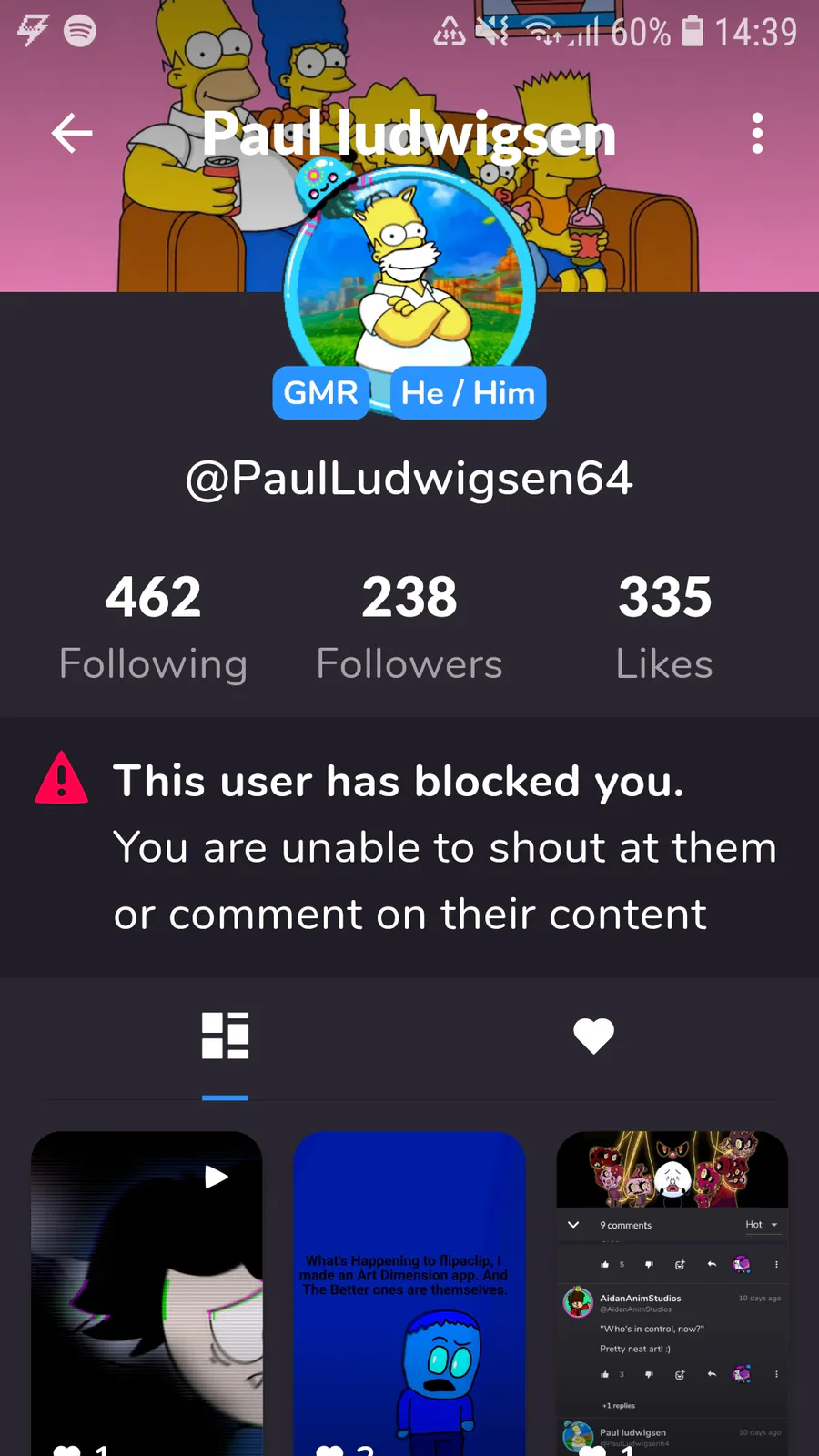Screen dimensions: 819x1456
Task: Switch to the posts grid tab
Action: [225, 1036]
